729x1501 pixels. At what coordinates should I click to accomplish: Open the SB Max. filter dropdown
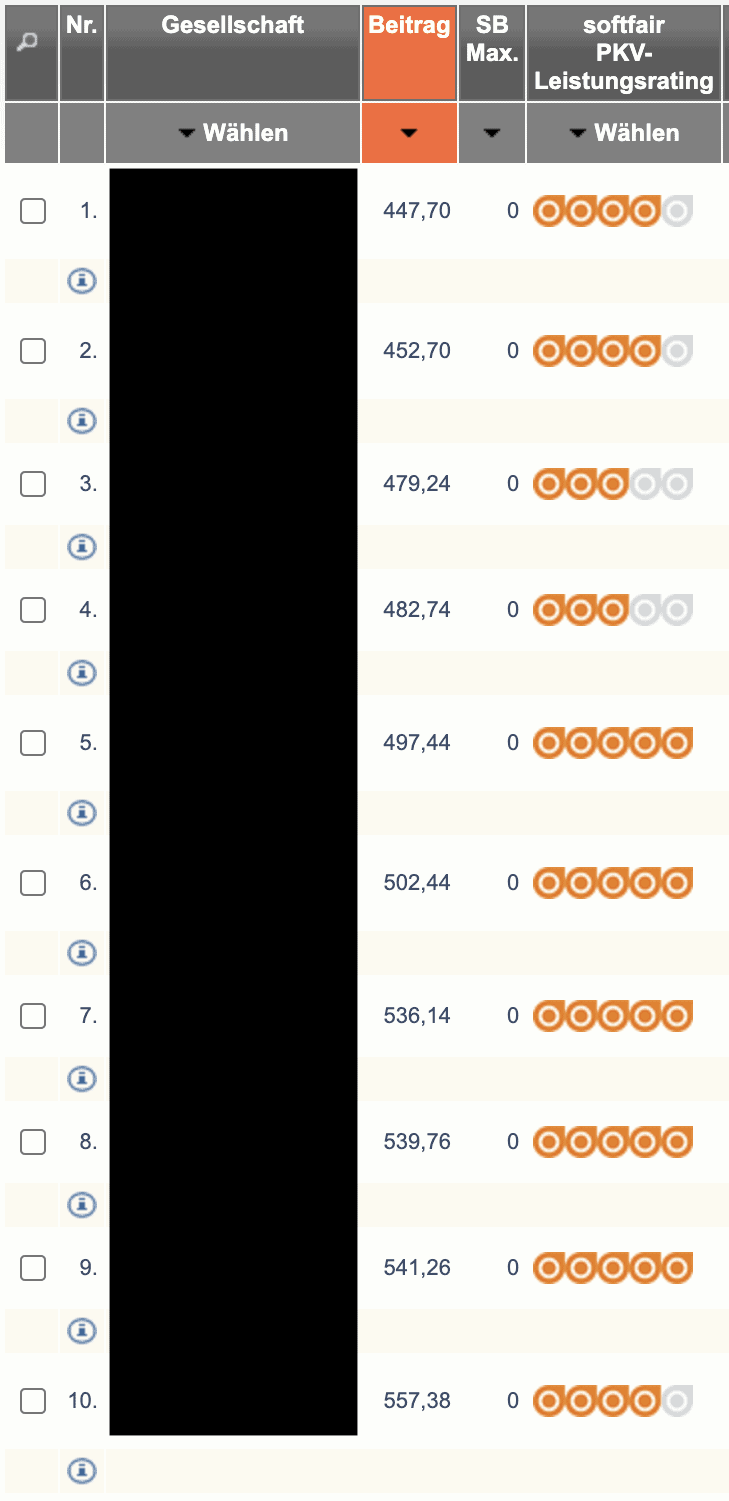pyautogui.click(x=491, y=133)
